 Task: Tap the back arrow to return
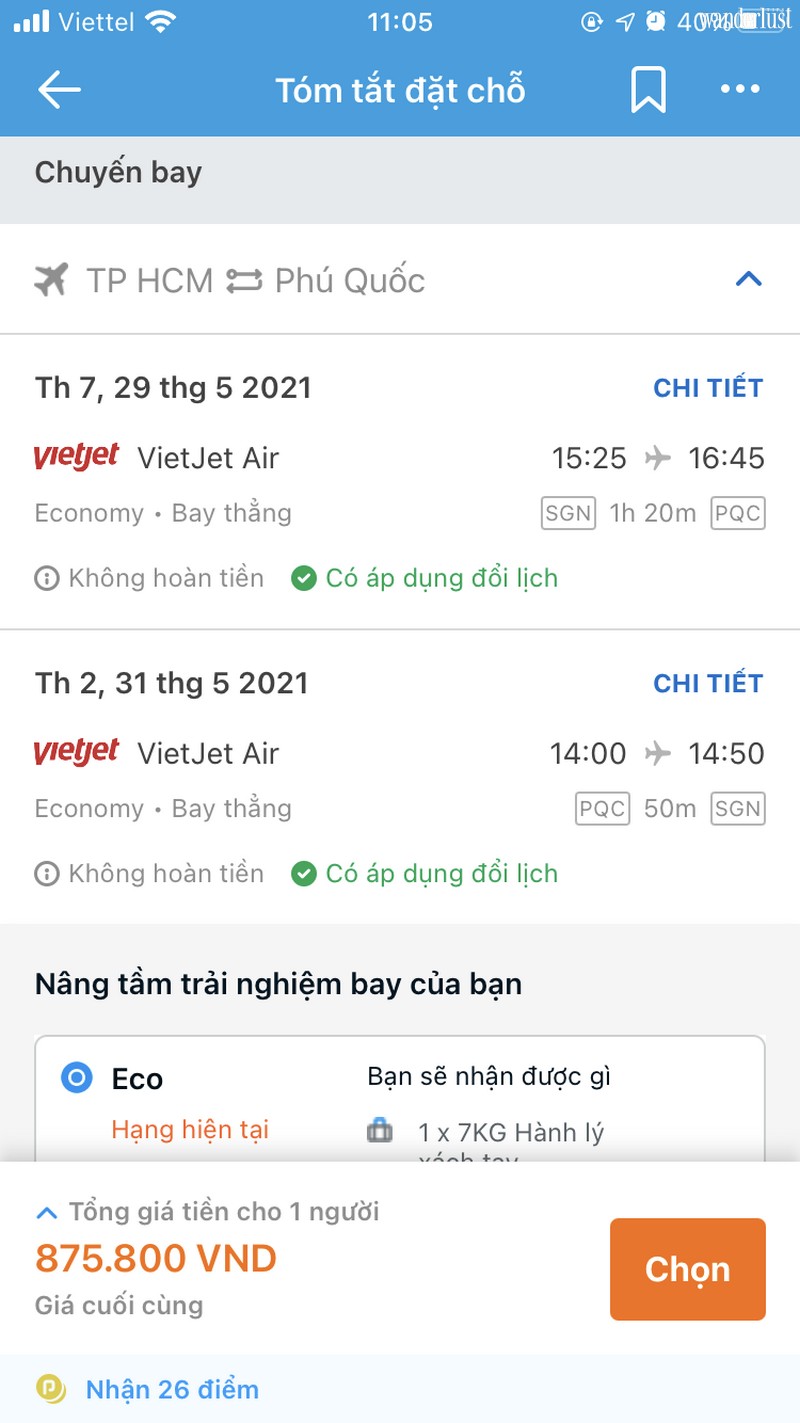tap(58, 90)
